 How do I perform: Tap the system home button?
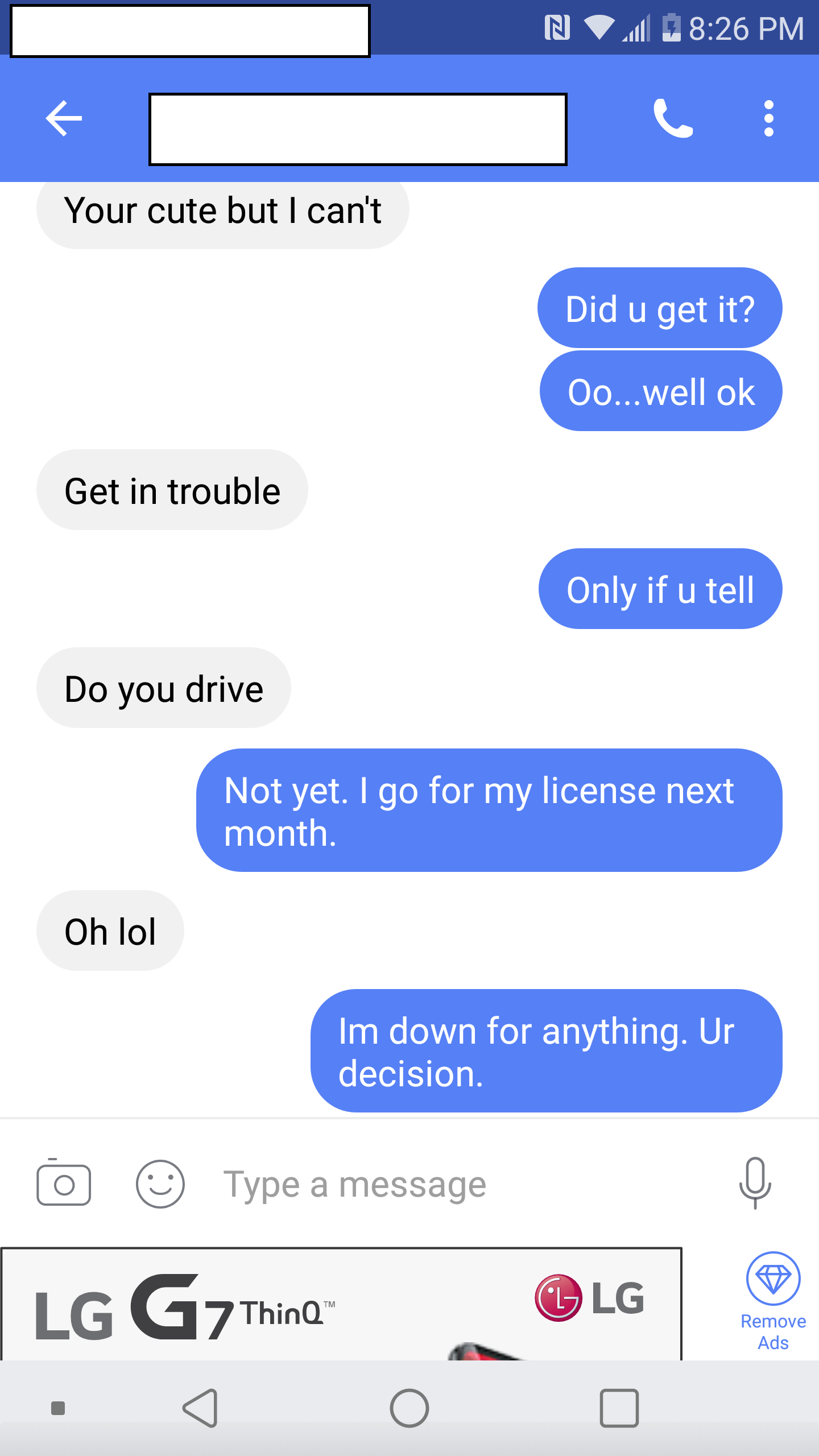pos(409,1408)
